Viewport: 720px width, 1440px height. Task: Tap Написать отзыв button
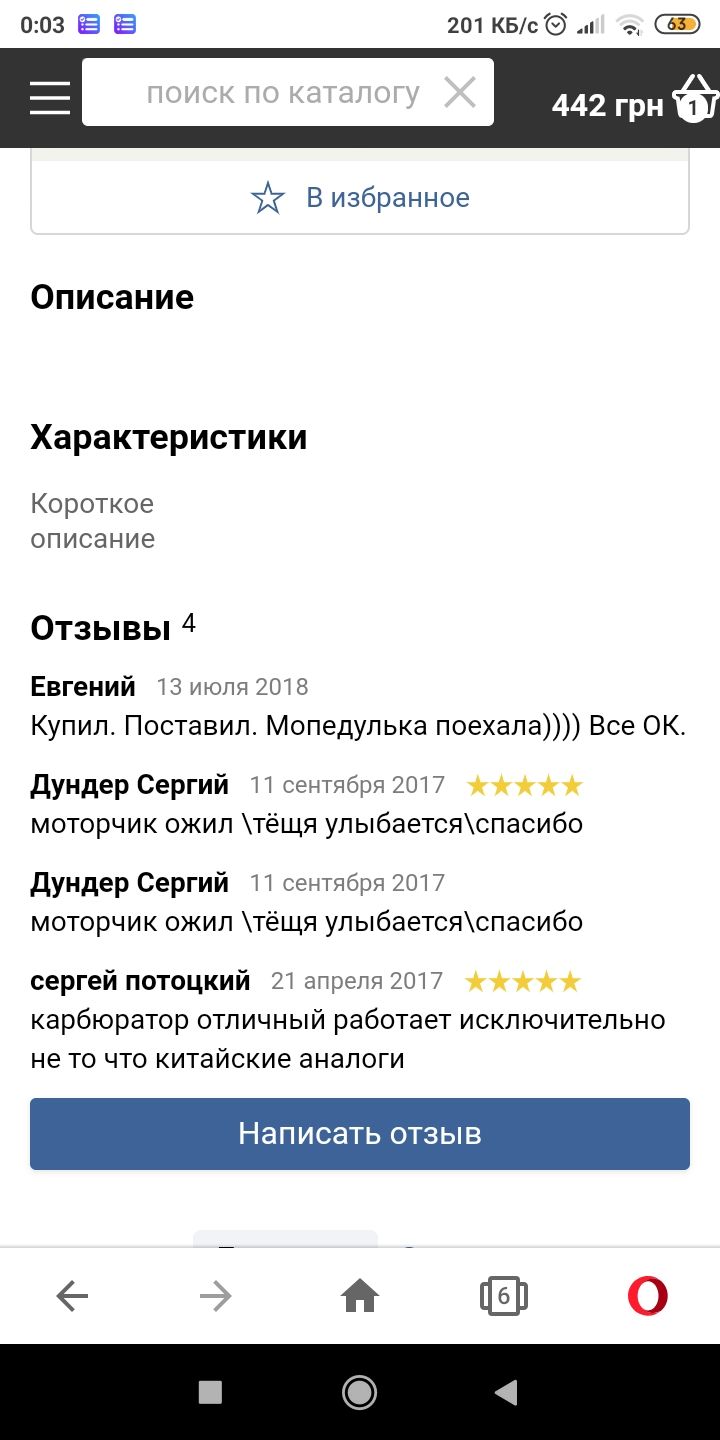360,1134
